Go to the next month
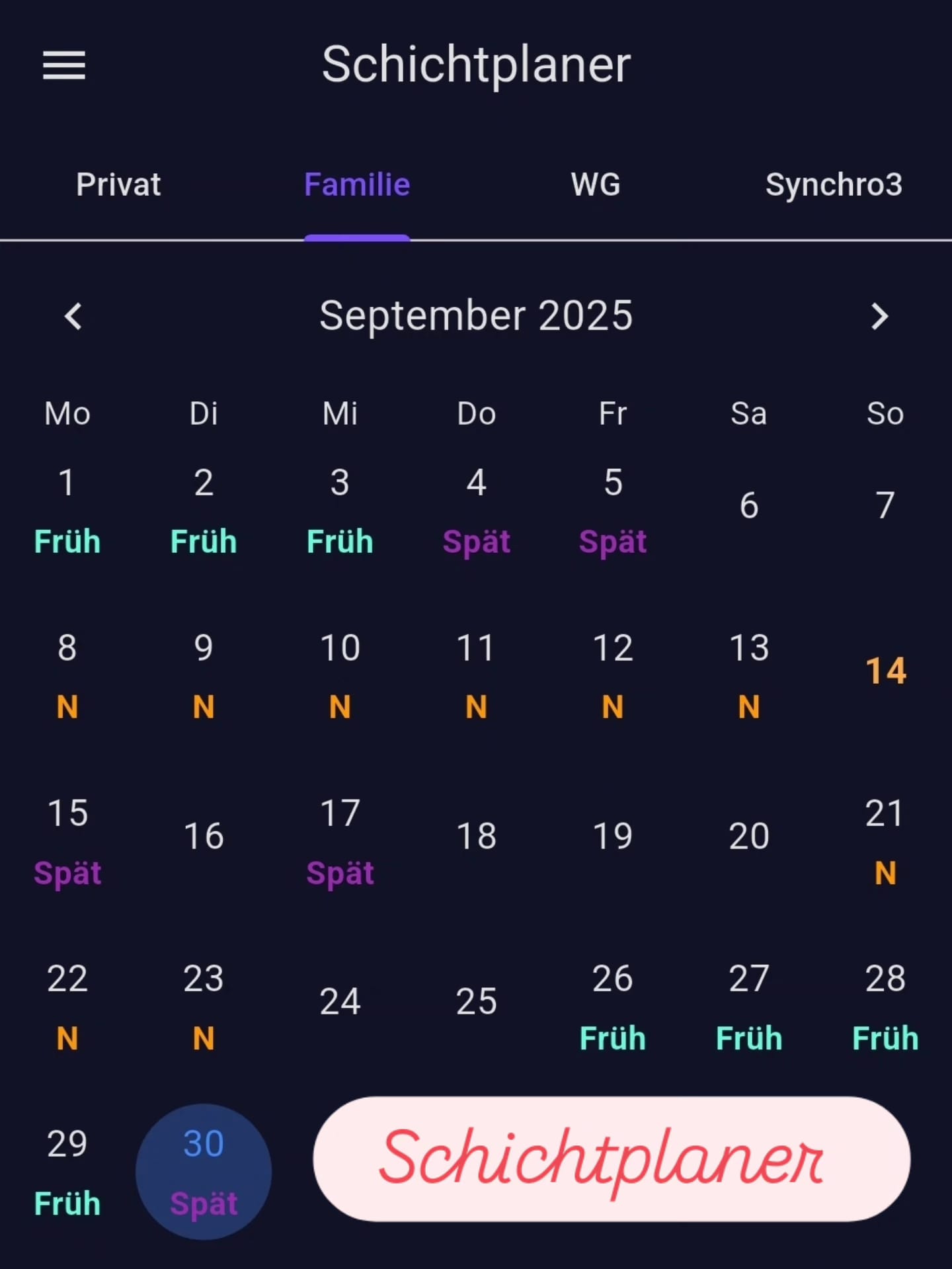Screen dimensions: 952x1269 [879, 316]
